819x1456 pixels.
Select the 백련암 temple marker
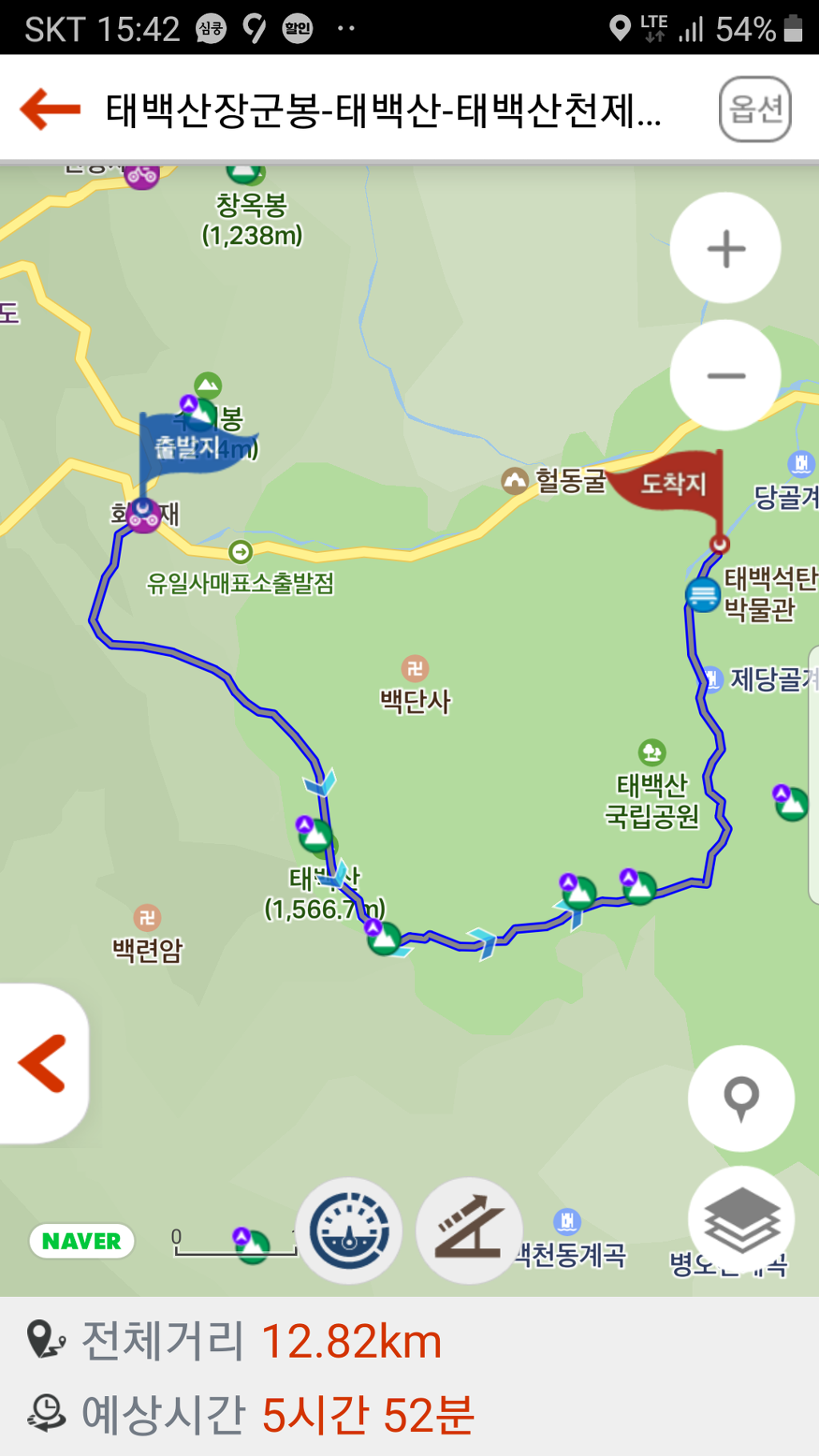(147, 918)
